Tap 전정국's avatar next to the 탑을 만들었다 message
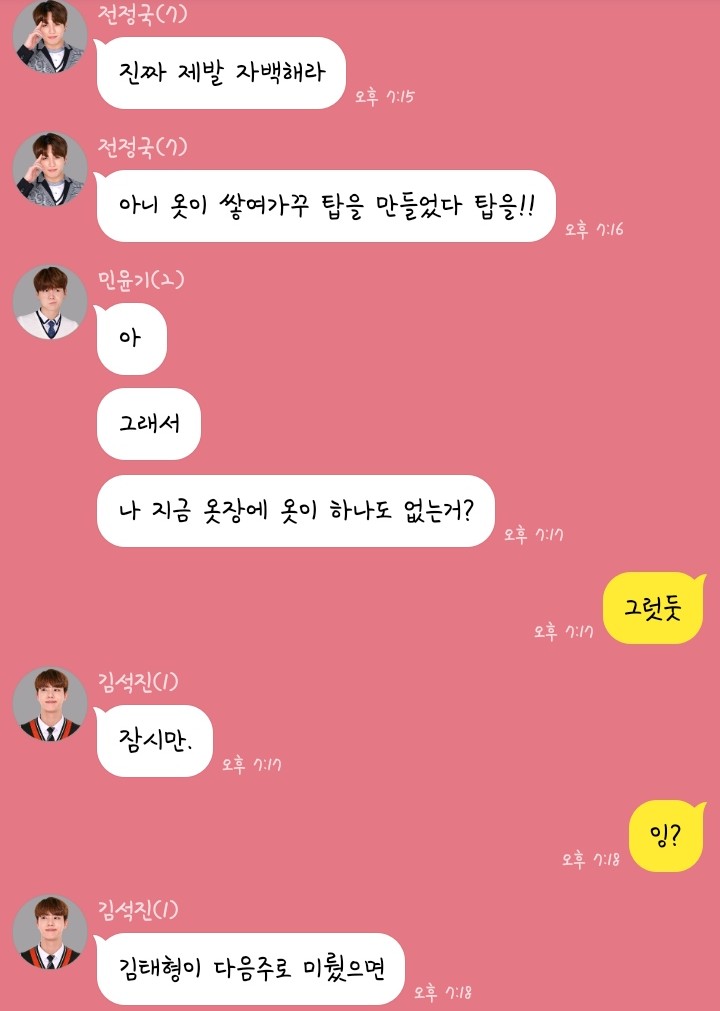This screenshot has width=720, height=1011. coord(50,168)
